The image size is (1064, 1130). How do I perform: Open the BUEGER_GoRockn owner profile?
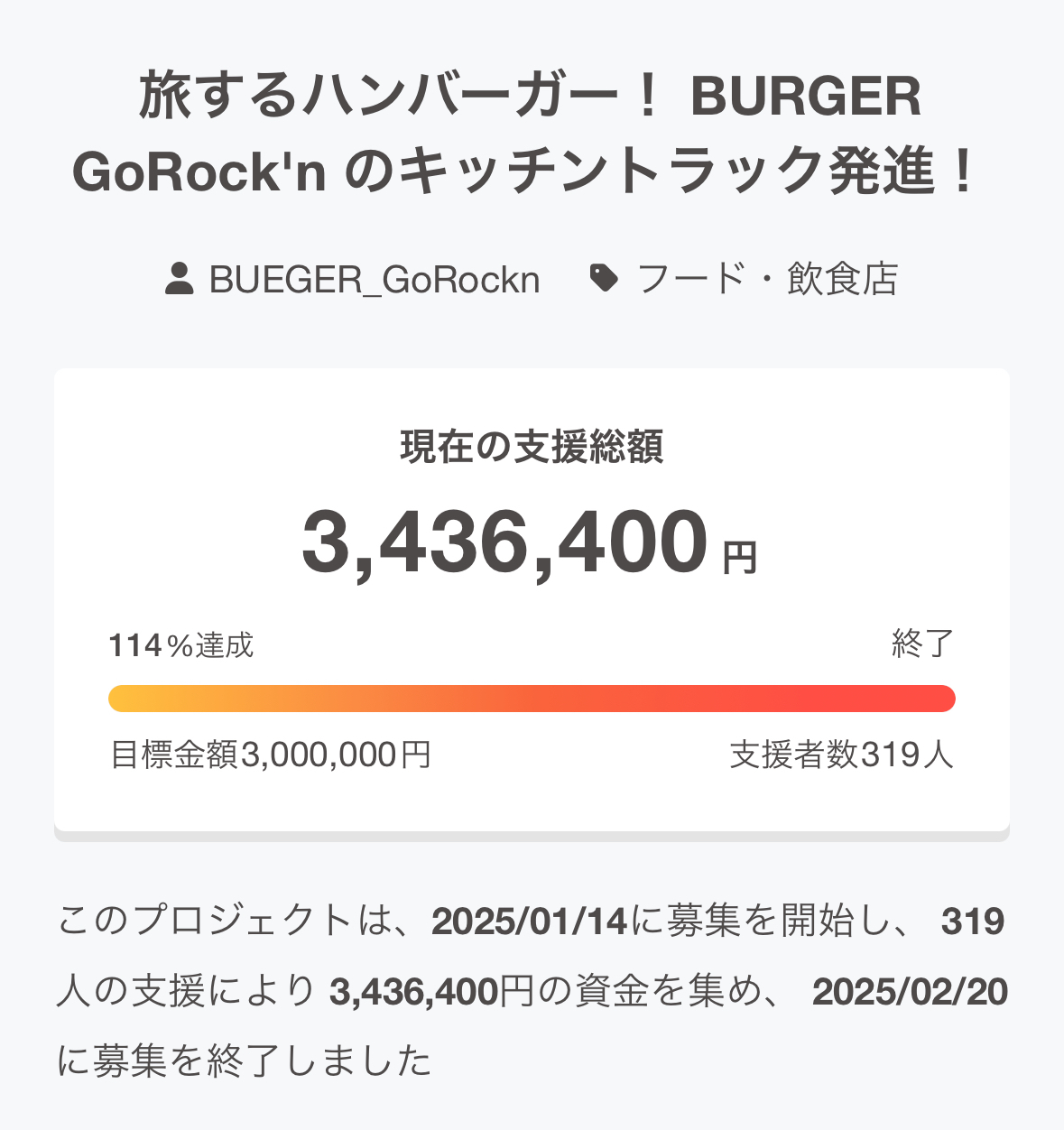click(x=353, y=280)
